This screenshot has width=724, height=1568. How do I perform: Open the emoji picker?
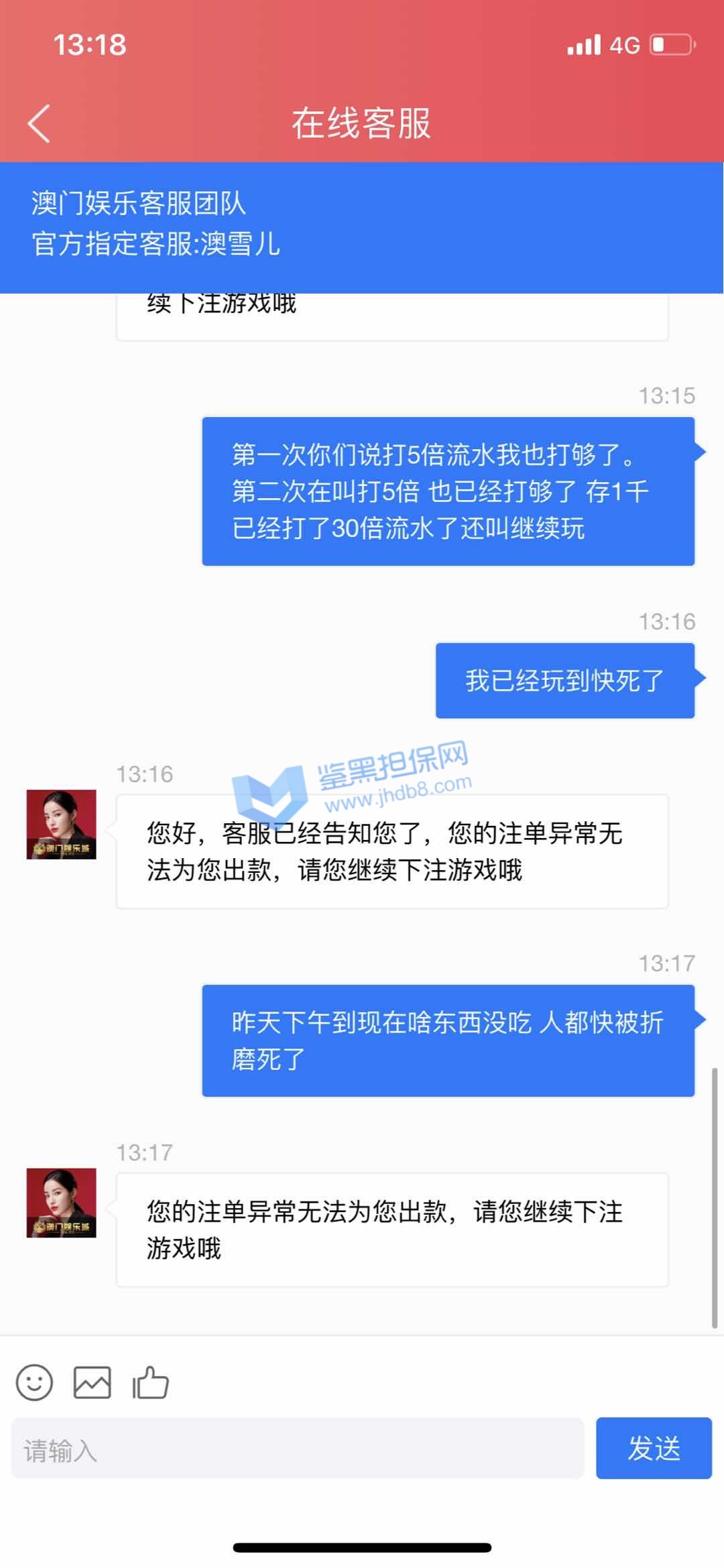(34, 1382)
